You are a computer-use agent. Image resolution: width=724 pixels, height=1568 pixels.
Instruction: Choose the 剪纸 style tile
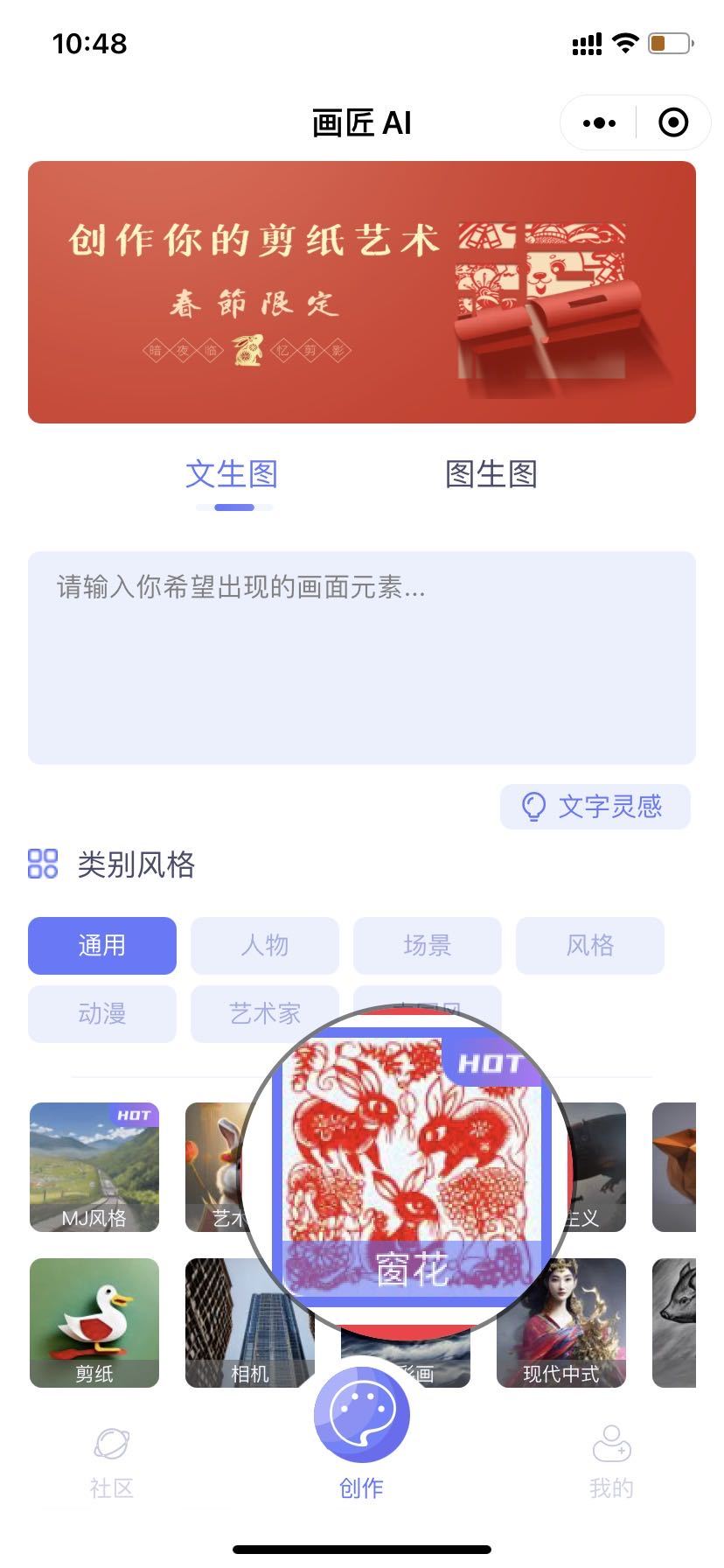[94, 1322]
